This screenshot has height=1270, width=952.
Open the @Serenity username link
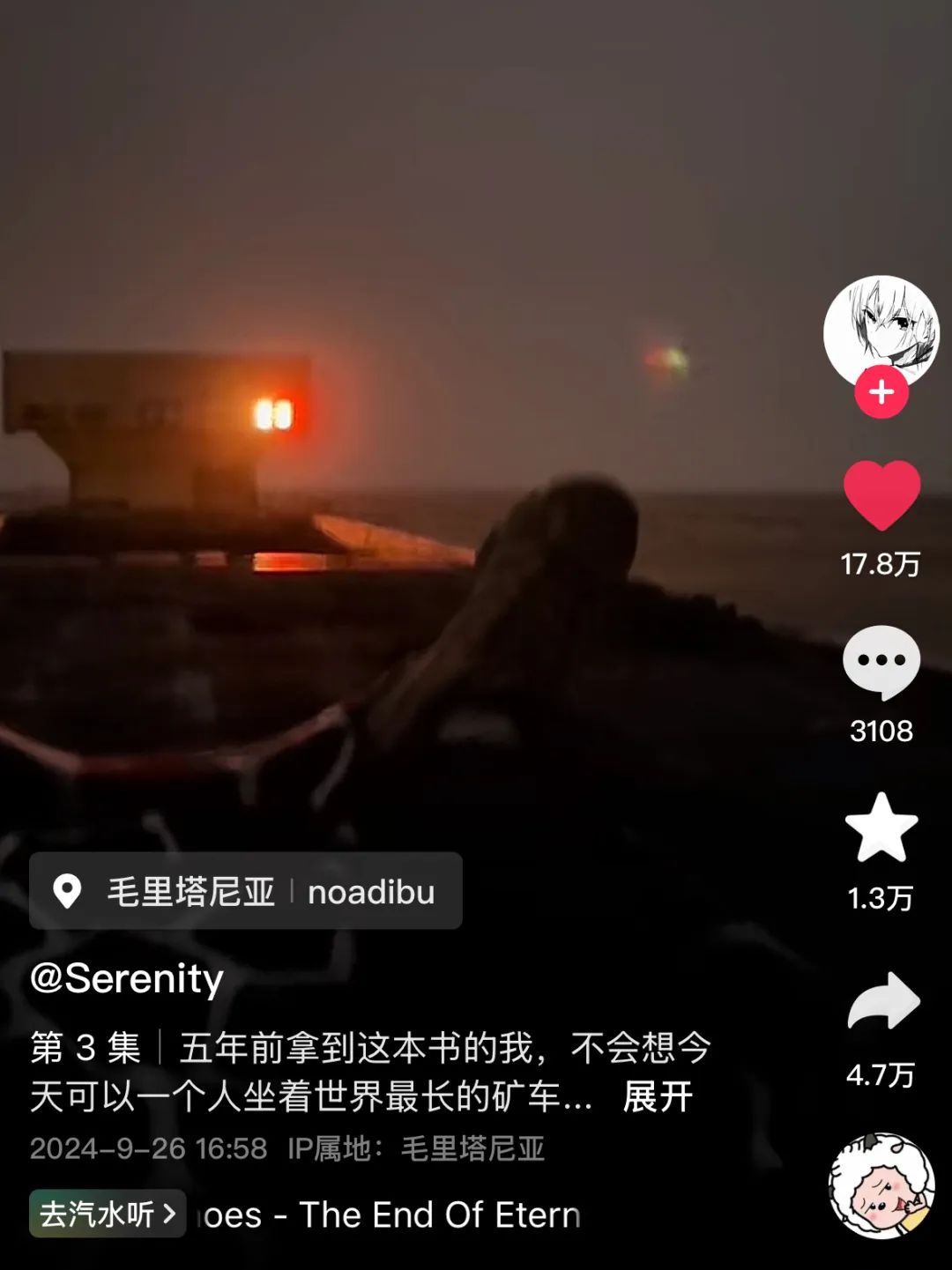click(x=123, y=978)
